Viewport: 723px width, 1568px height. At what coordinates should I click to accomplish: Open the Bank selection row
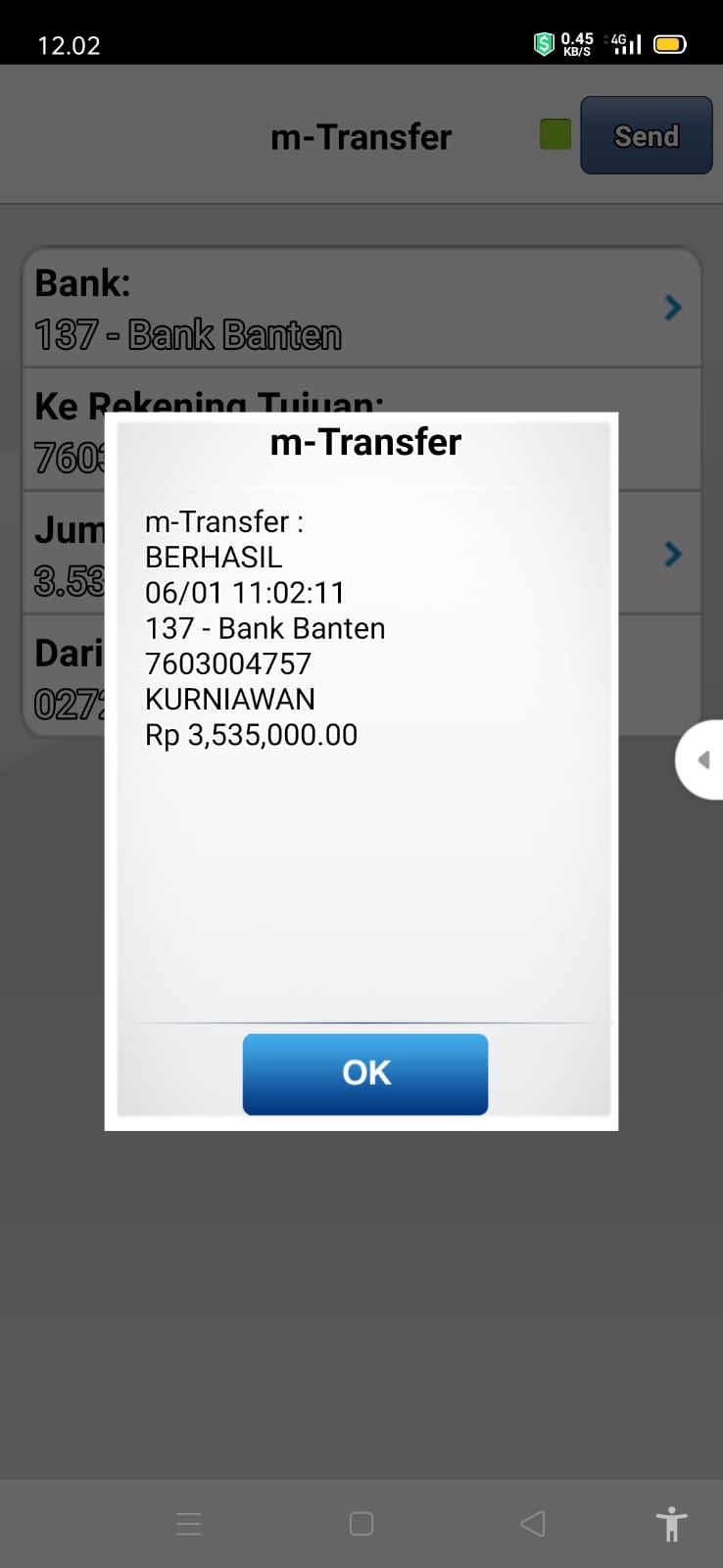tap(361, 308)
